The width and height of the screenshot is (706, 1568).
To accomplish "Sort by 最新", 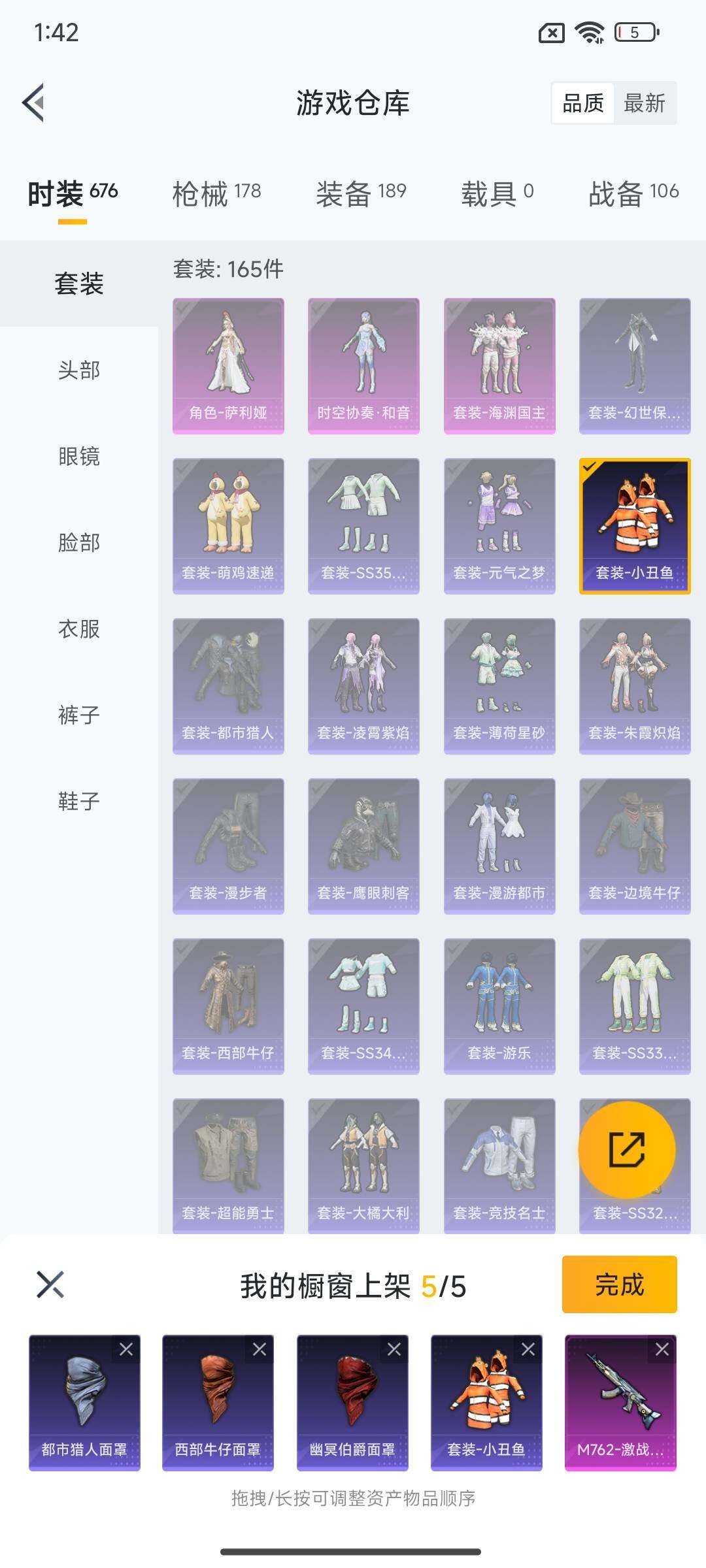I will 644,103.
